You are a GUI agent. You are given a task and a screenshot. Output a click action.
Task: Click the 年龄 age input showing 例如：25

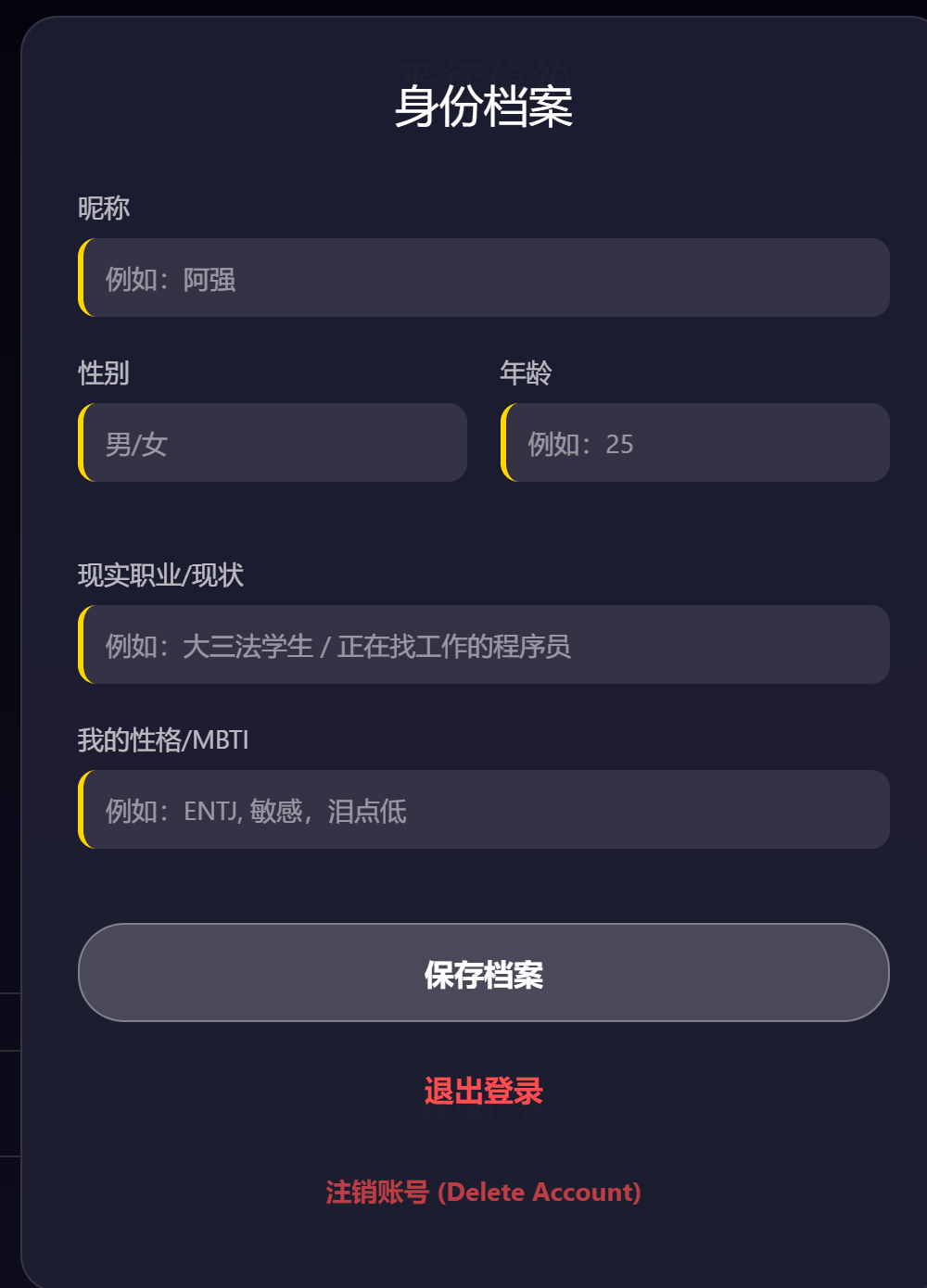[695, 443]
